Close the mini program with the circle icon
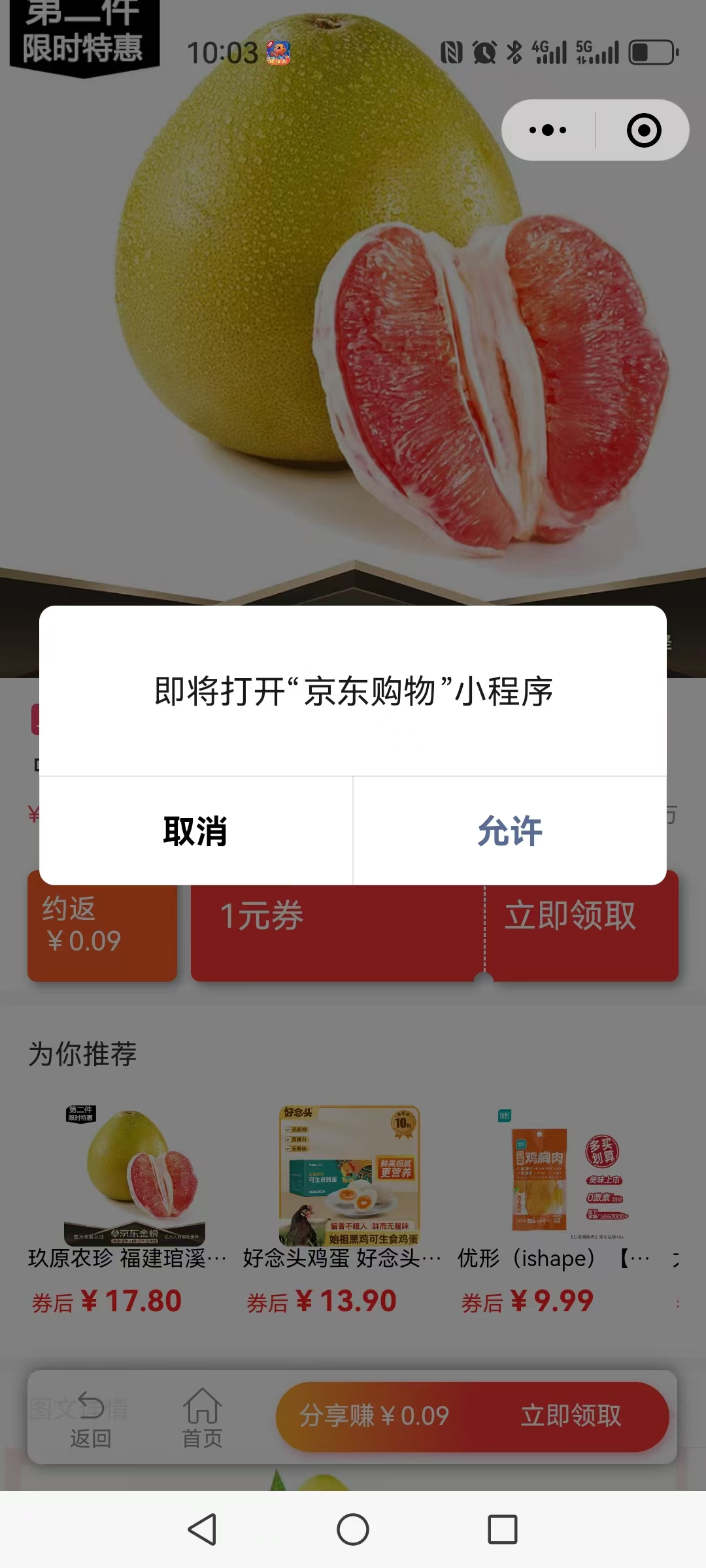 643,130
